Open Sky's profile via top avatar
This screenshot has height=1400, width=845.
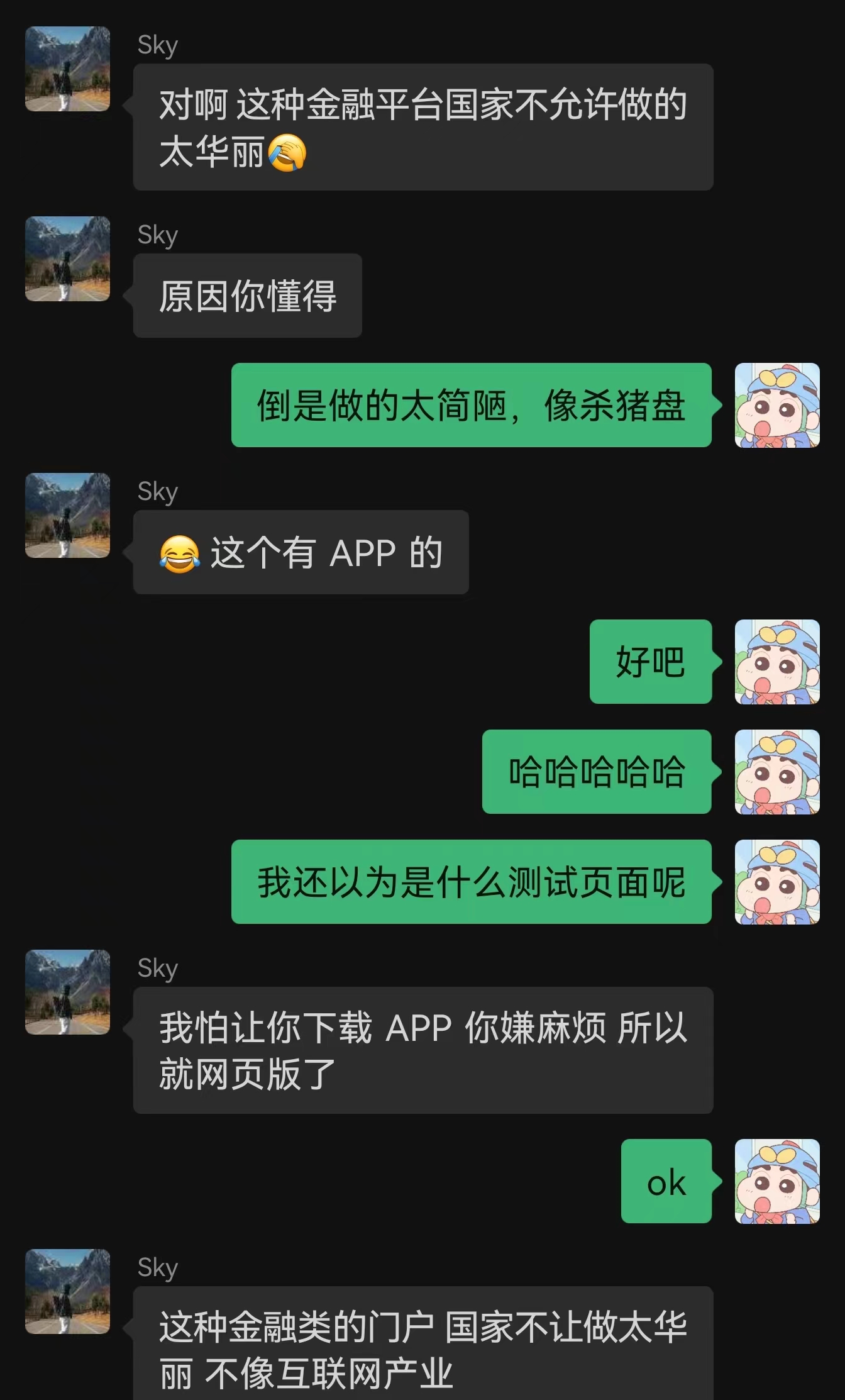67,68
